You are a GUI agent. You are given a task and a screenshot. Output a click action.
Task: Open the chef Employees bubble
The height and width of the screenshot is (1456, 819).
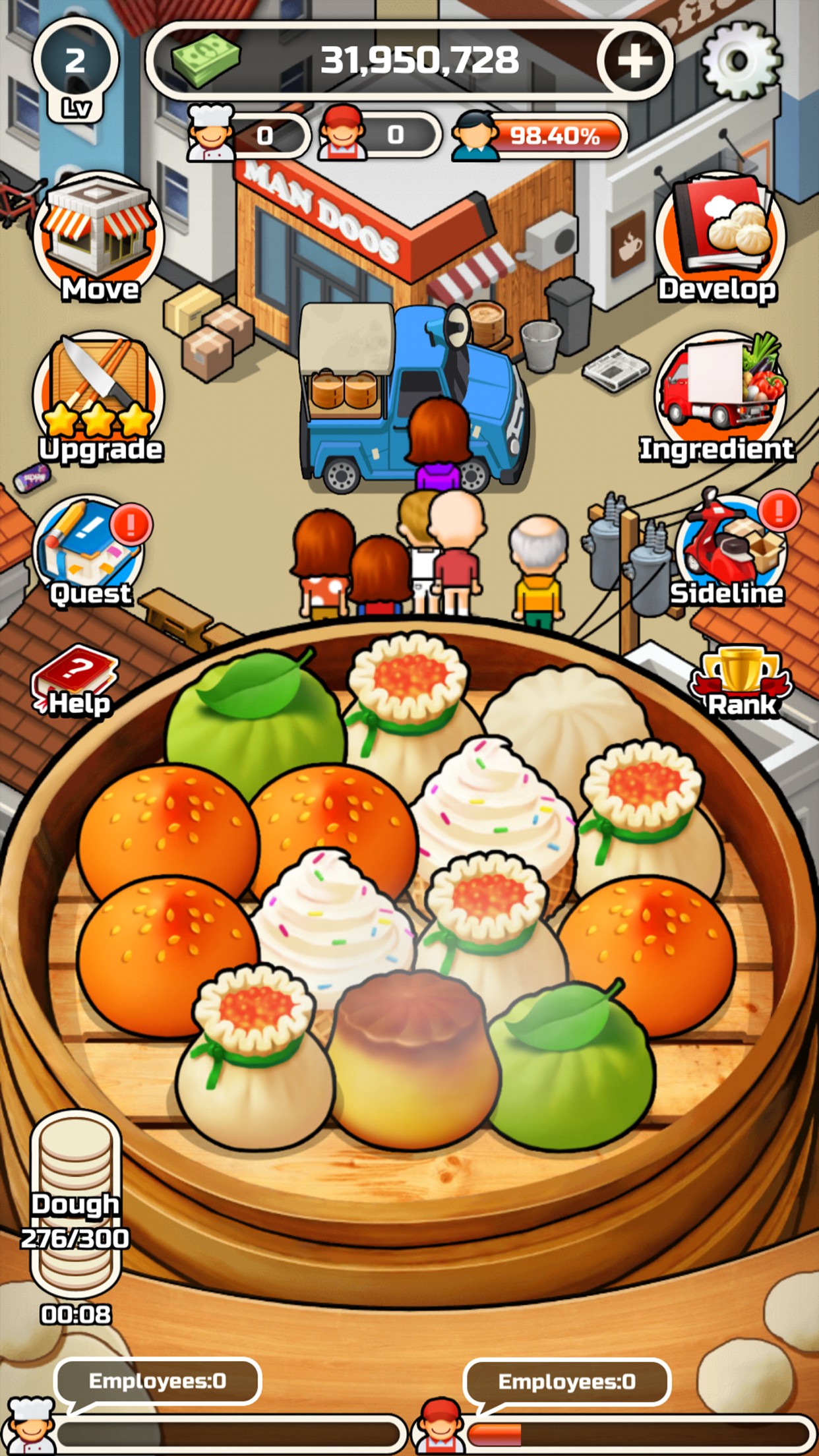point(157,1381)
